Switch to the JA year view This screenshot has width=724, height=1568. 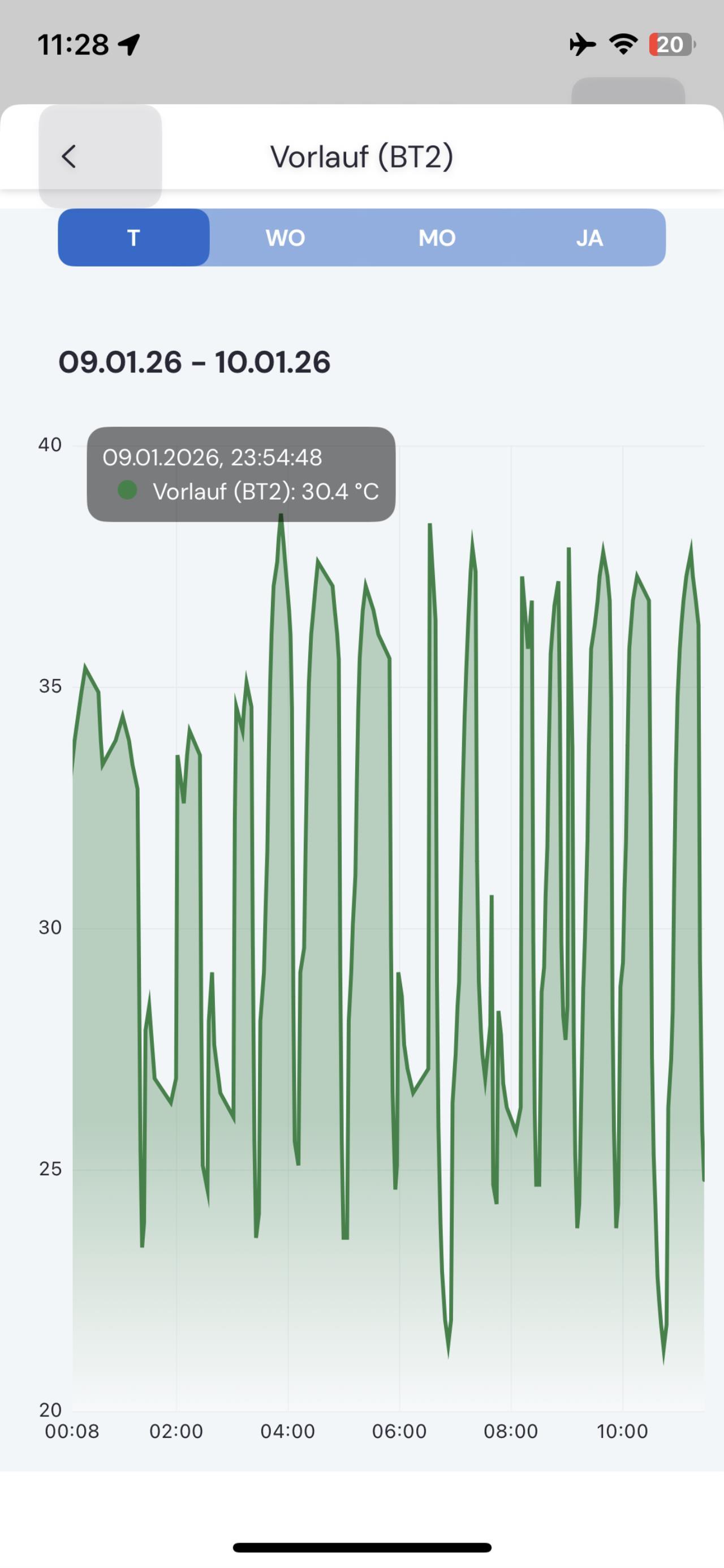click(589, 238)
